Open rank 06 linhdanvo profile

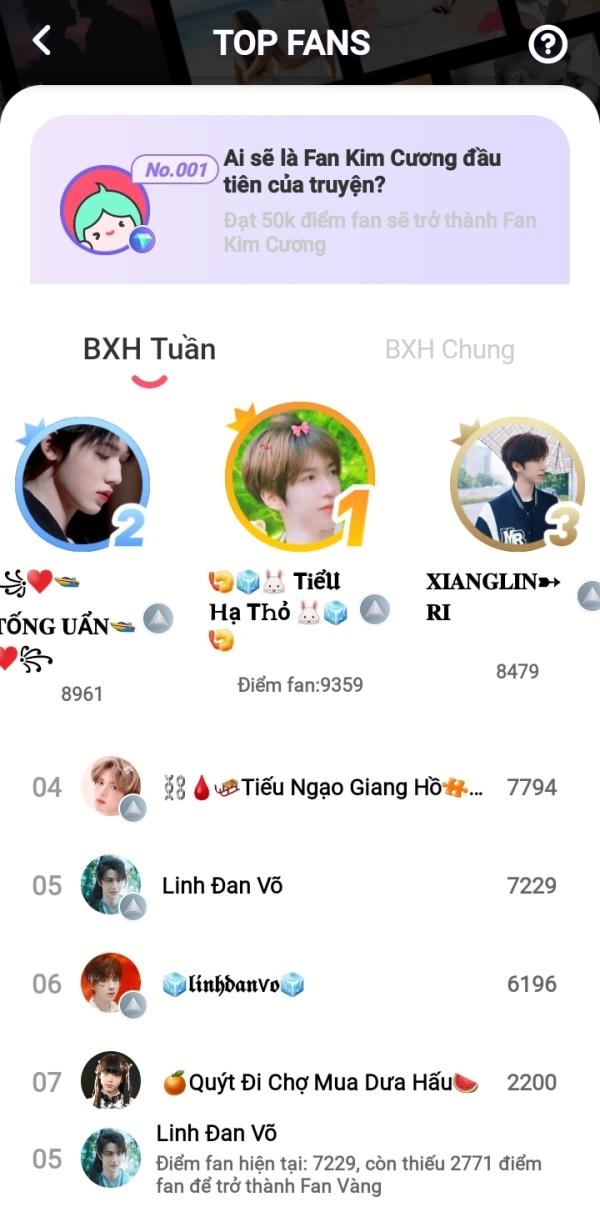pos(300,984)
